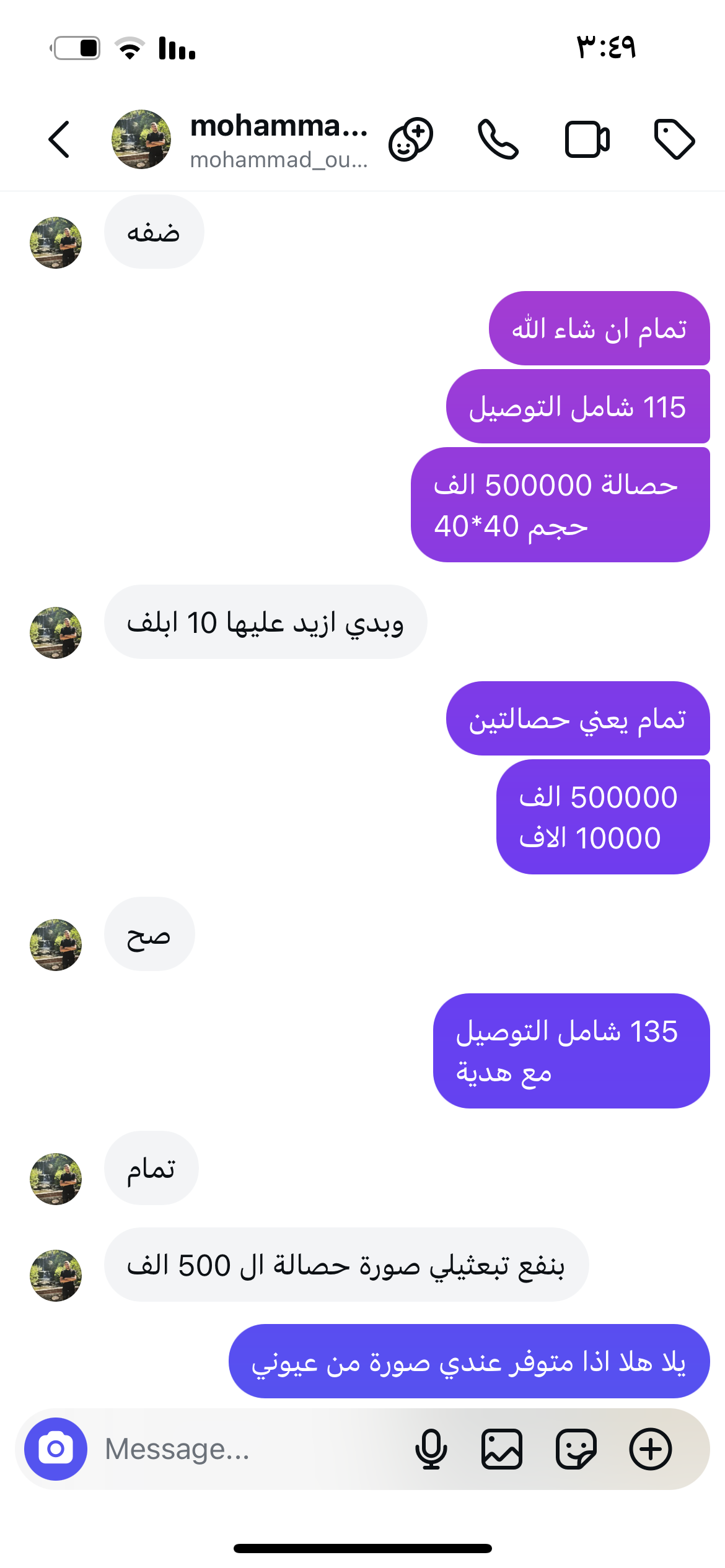Open more options plus button

[x=651, y=1449]
